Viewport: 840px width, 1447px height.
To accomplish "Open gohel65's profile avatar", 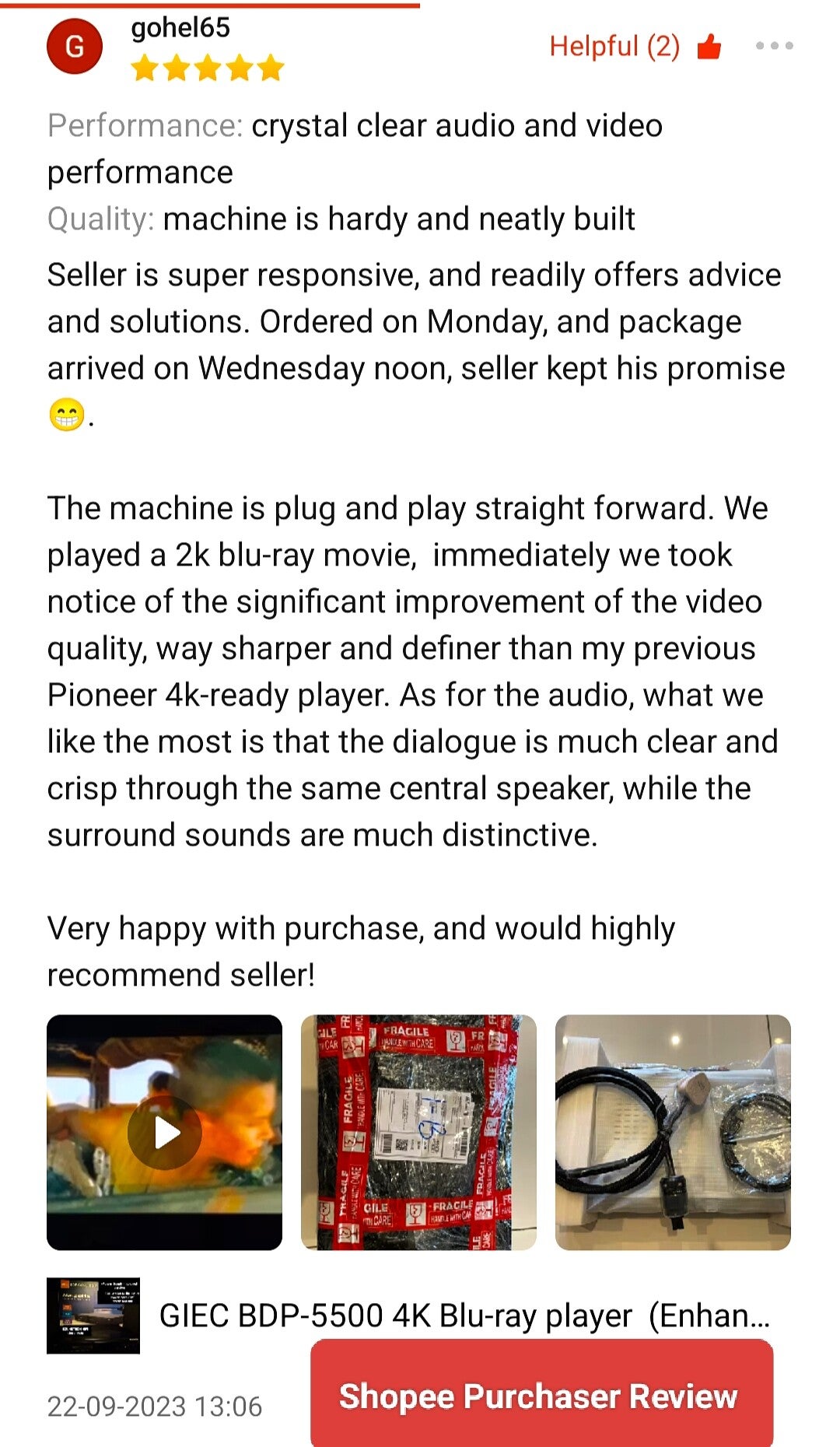I will [x=75, y=47].
